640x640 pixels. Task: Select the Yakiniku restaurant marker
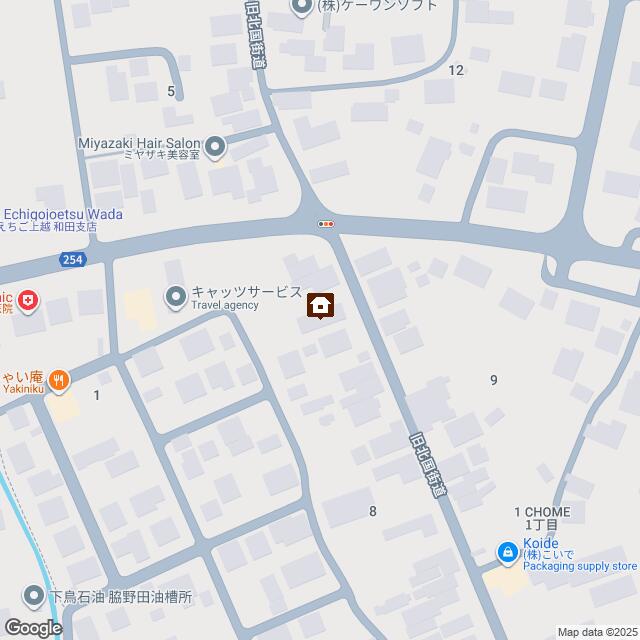point(61,379)
